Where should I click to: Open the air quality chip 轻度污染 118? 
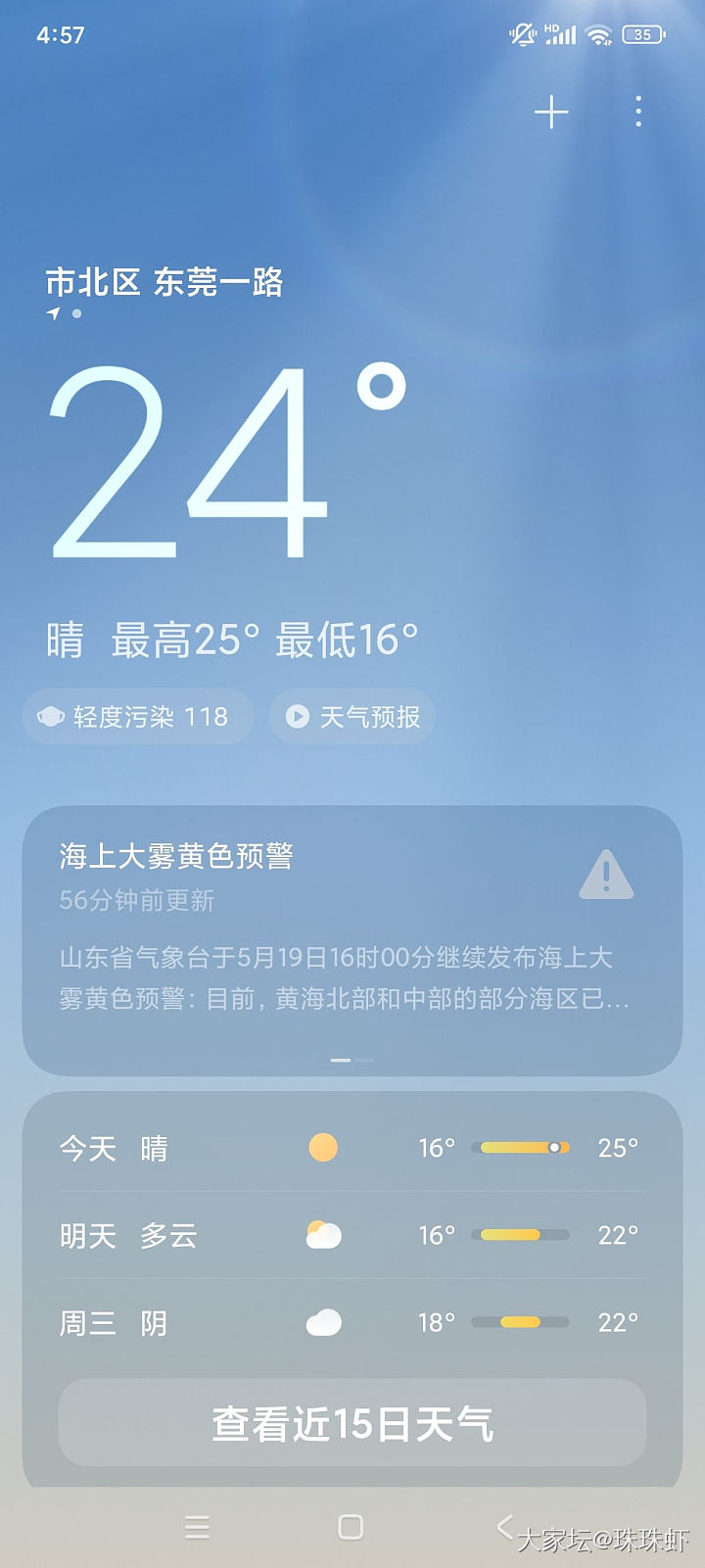(x=137, y=717)
